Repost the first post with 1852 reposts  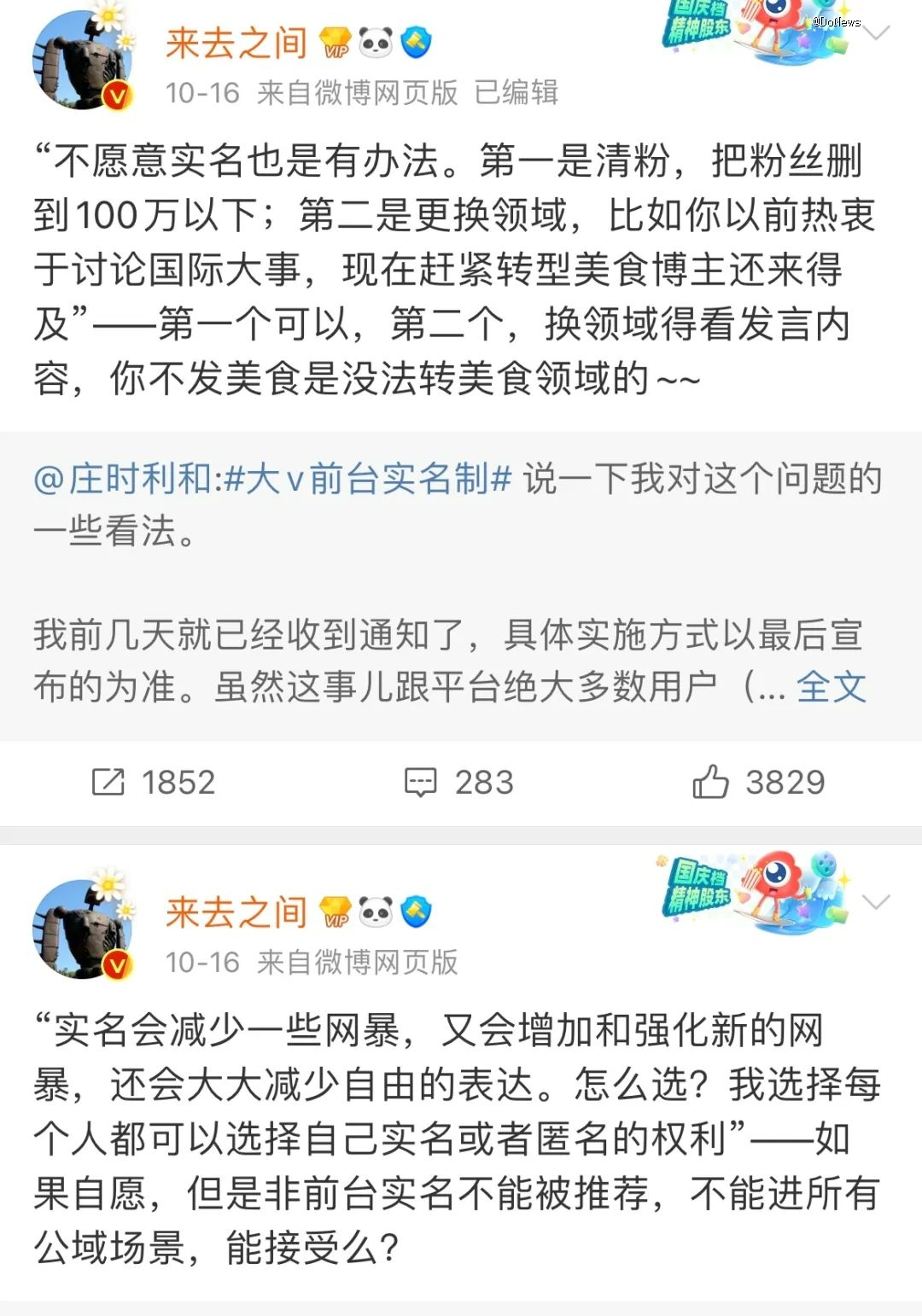point(154,782)
